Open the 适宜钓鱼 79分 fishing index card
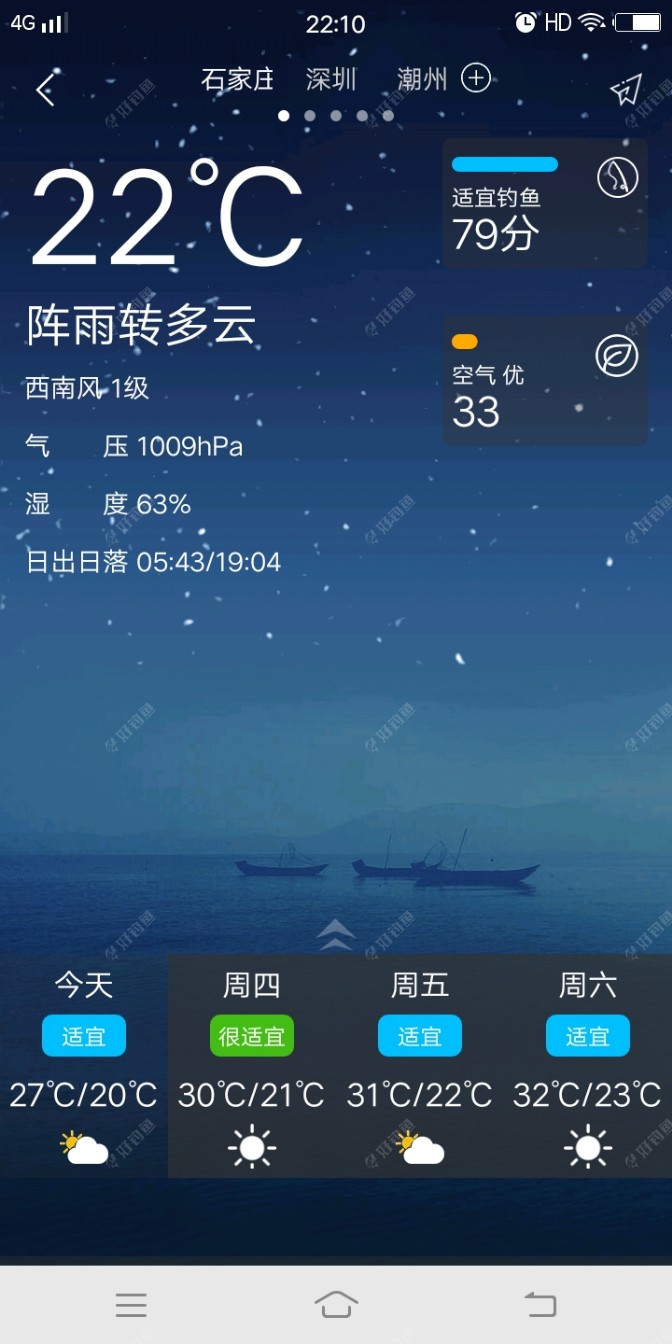 [545, 203]
